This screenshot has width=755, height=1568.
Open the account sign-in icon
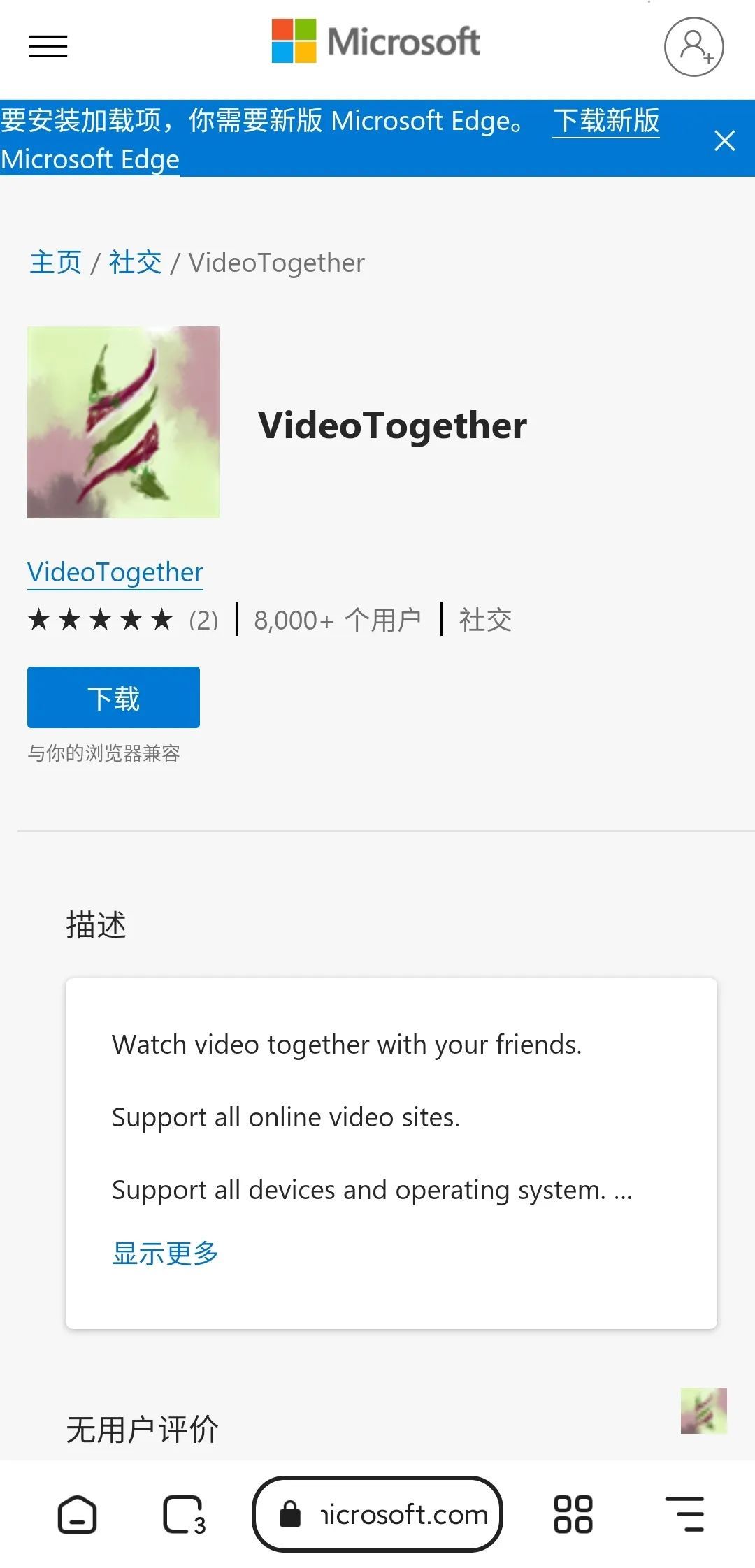(693, 47)
